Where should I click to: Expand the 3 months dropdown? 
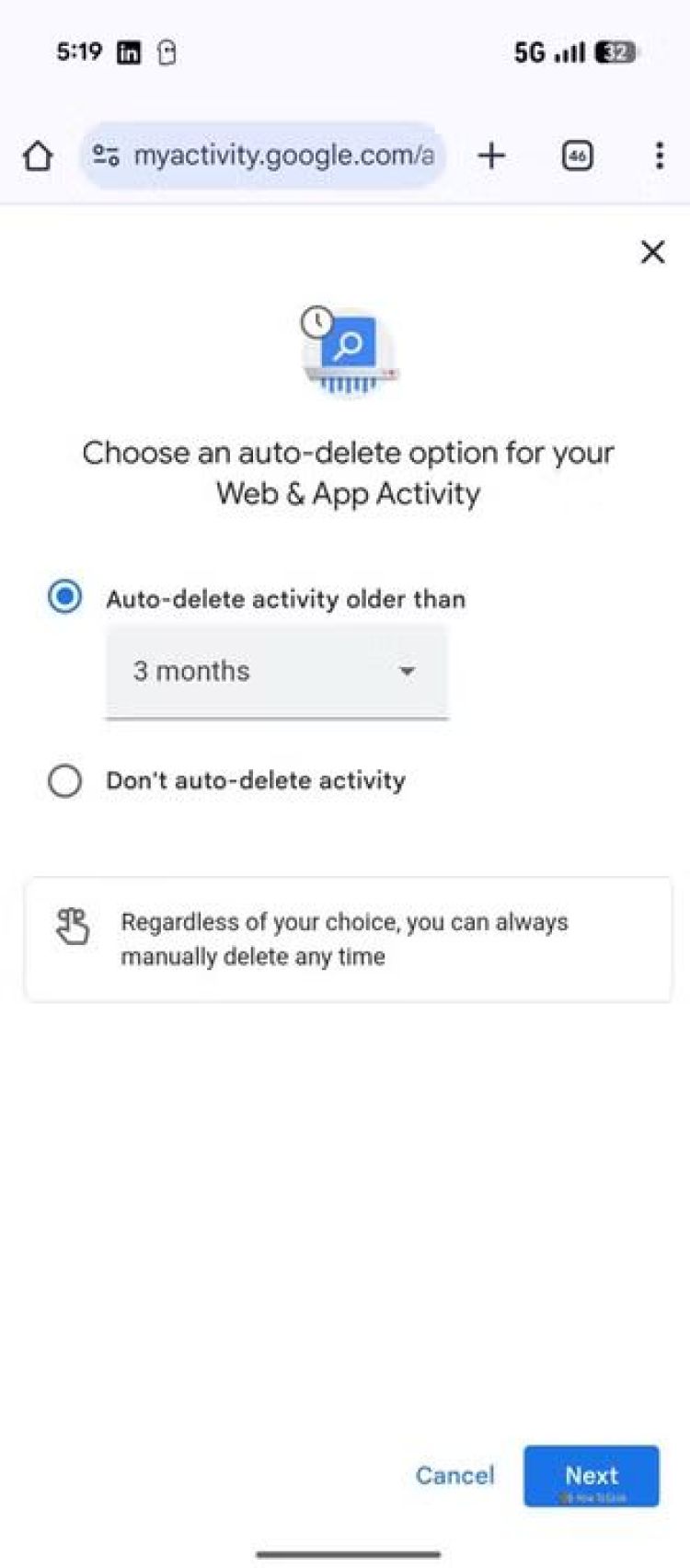click(276, 671)
